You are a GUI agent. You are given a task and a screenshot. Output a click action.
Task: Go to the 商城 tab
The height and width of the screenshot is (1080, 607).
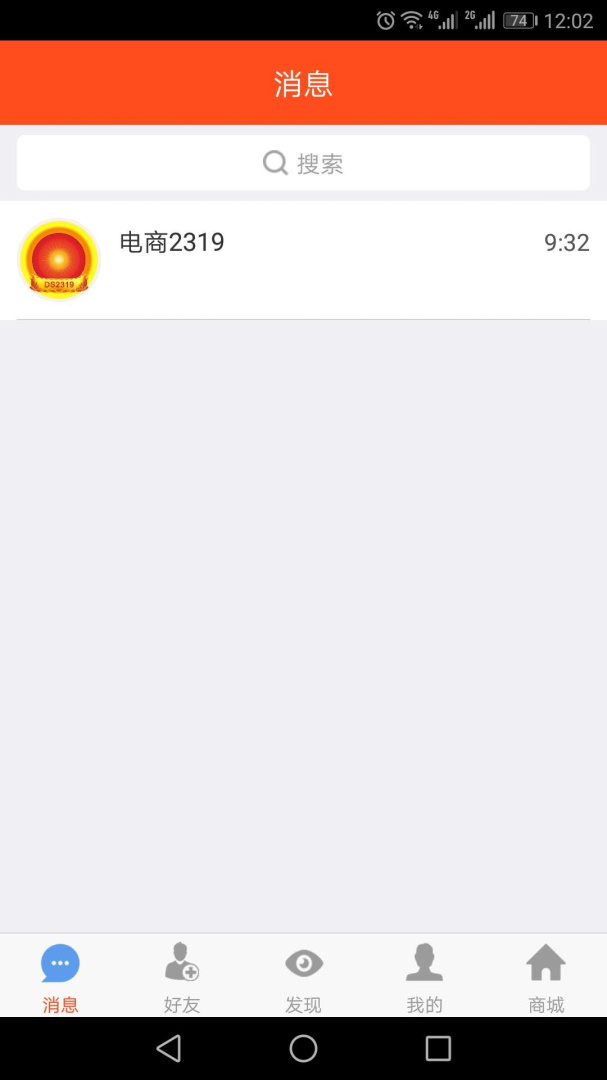[x=546, y=976]
